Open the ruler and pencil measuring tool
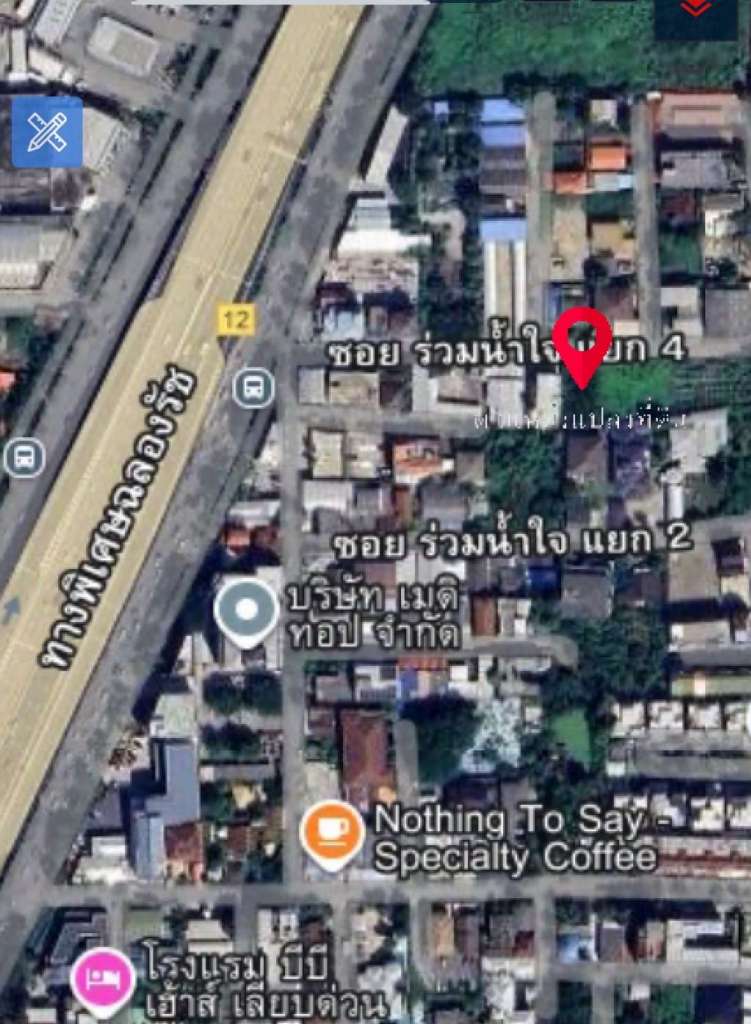Screen dimensions: 751x1024 point(47,132)
